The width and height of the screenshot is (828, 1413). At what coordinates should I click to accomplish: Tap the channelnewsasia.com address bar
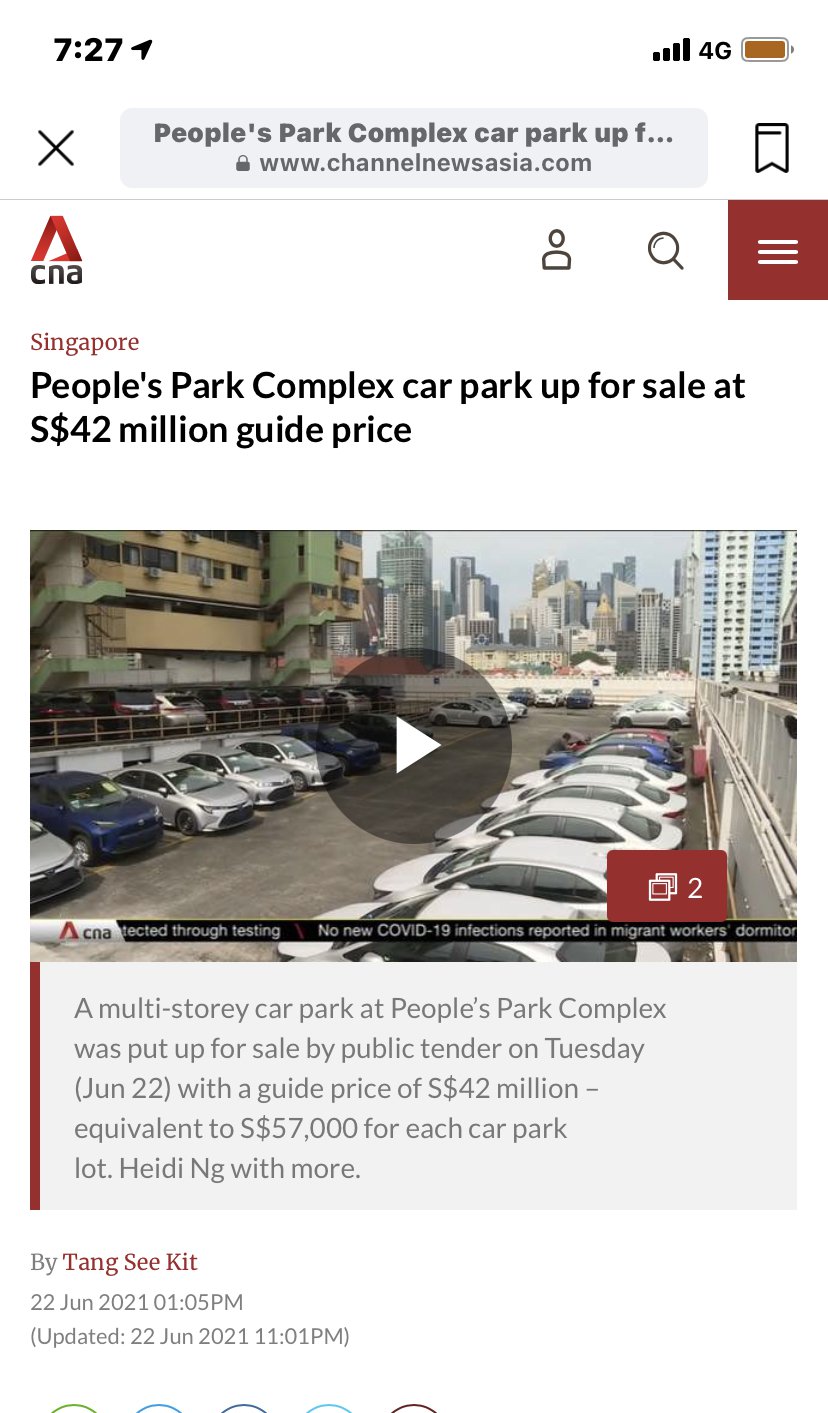(414, 148)
